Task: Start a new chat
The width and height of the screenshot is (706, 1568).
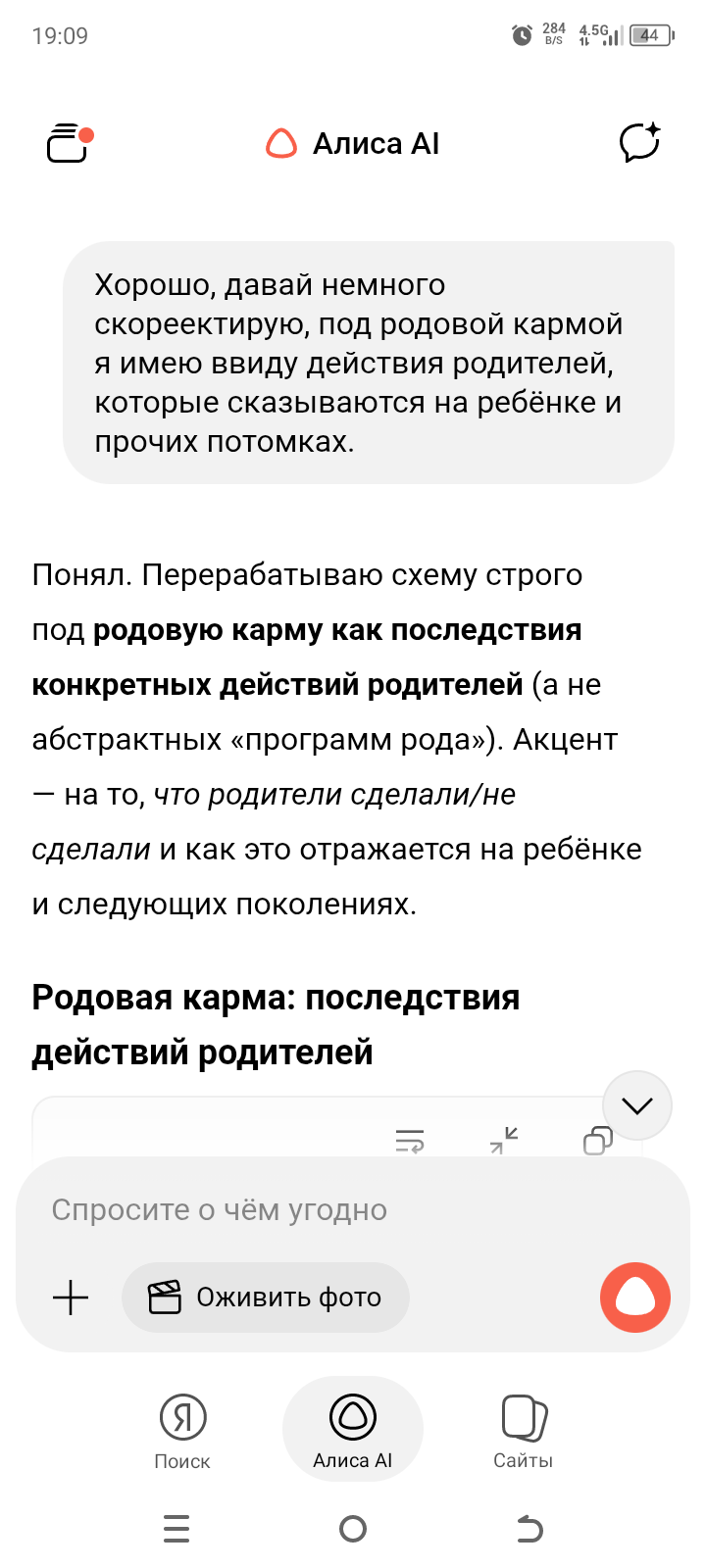Action: point(639,143)
